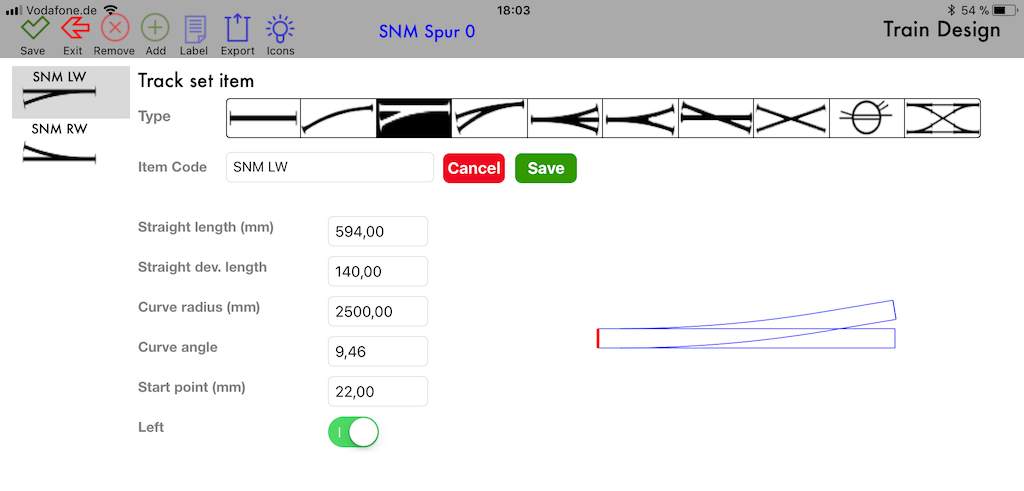Choose the curved track type
The height and width of the screenshot is (491, 1024).
click(338, 118)
